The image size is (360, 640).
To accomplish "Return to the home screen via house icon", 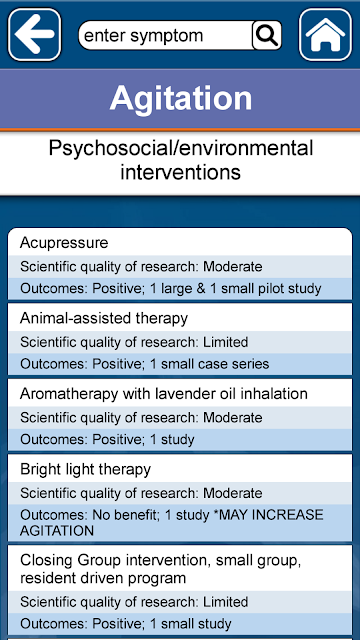I will 325,35.
